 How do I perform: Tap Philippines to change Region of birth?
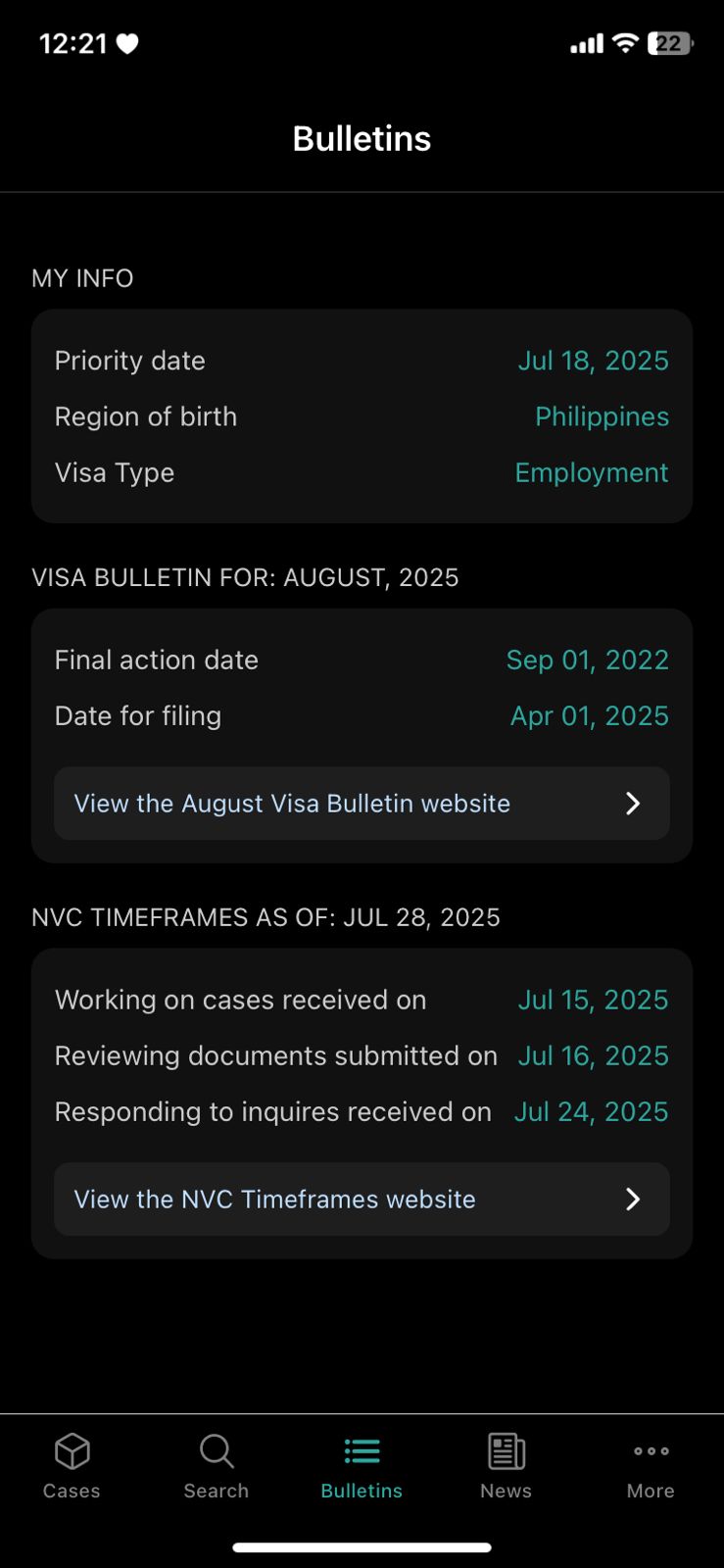[x=603, y=416]
